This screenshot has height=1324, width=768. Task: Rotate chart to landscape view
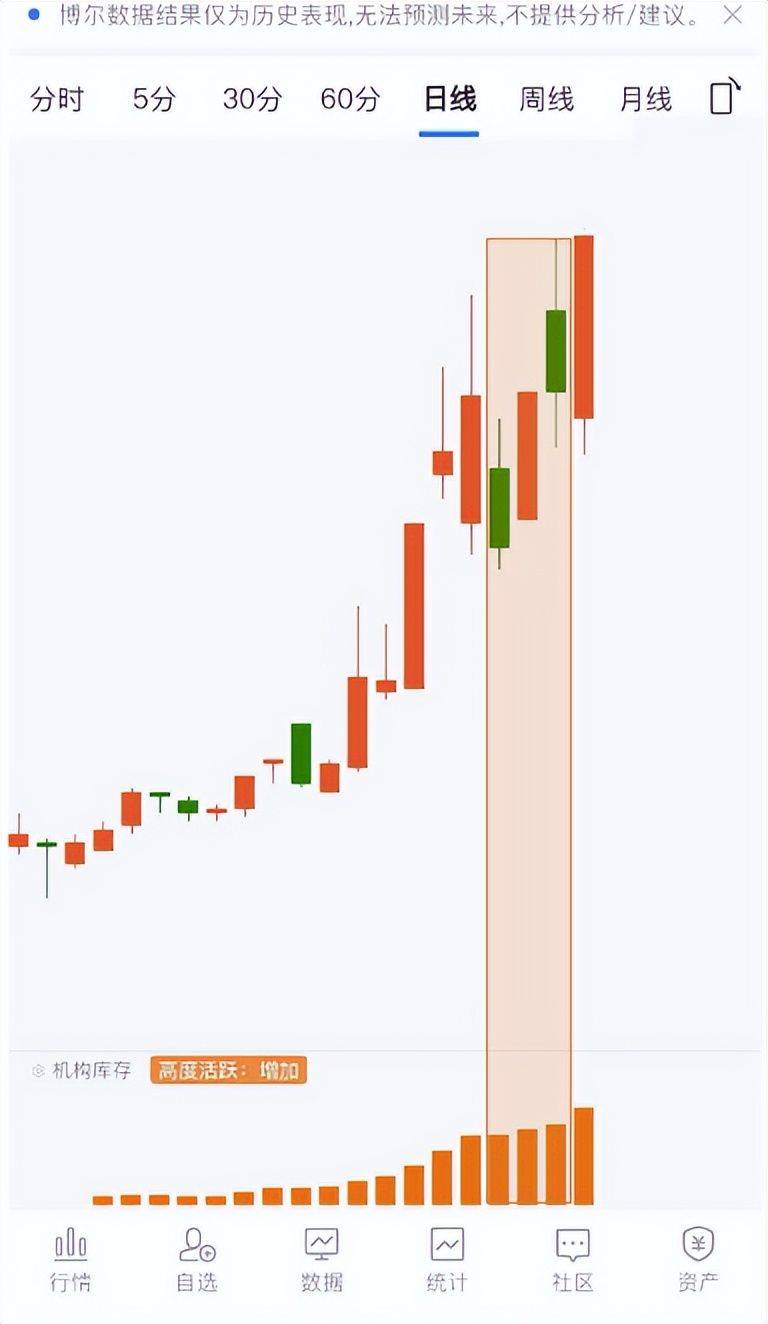725,96
